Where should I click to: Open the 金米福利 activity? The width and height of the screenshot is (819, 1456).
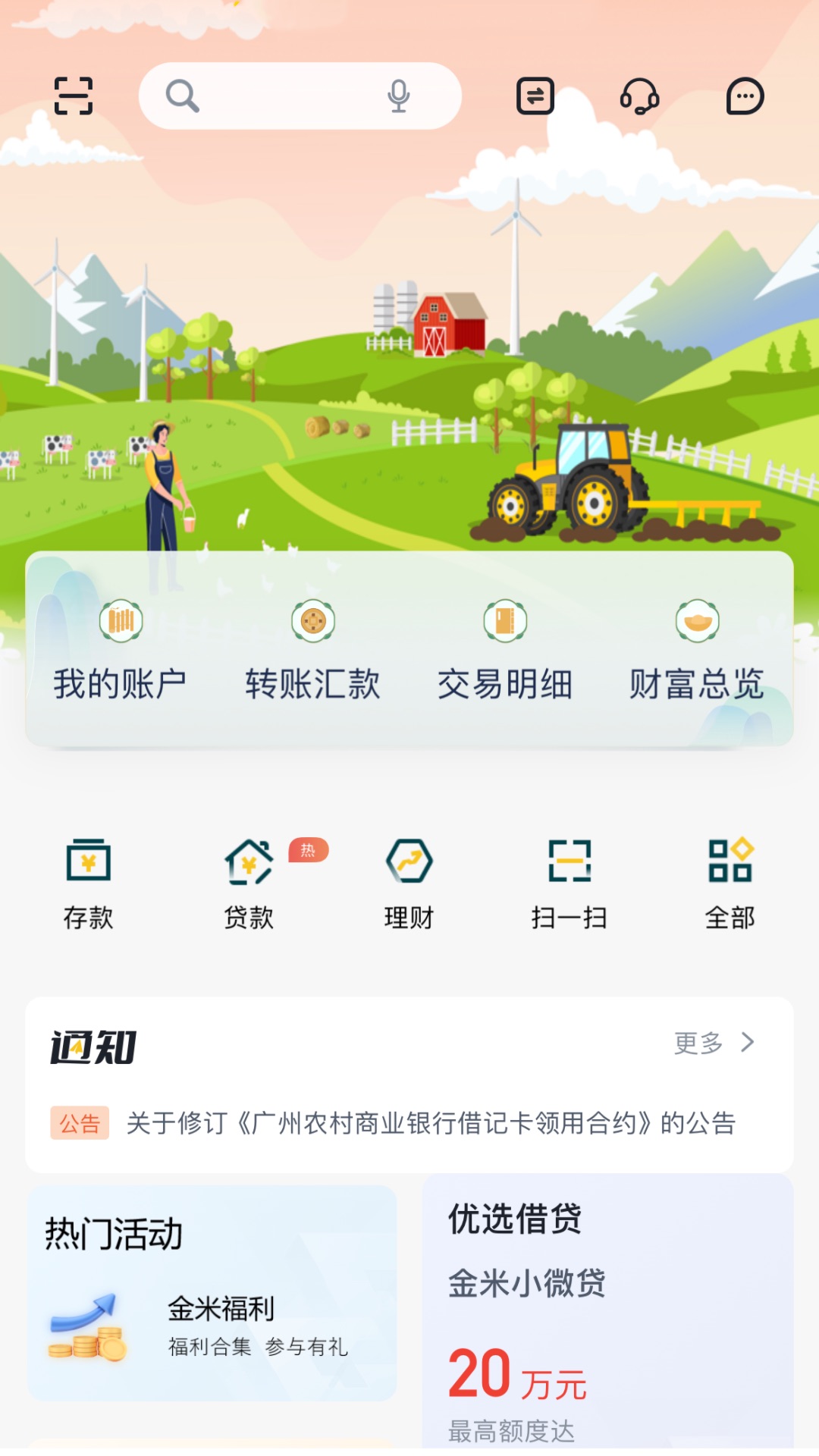coord(220,1307)
